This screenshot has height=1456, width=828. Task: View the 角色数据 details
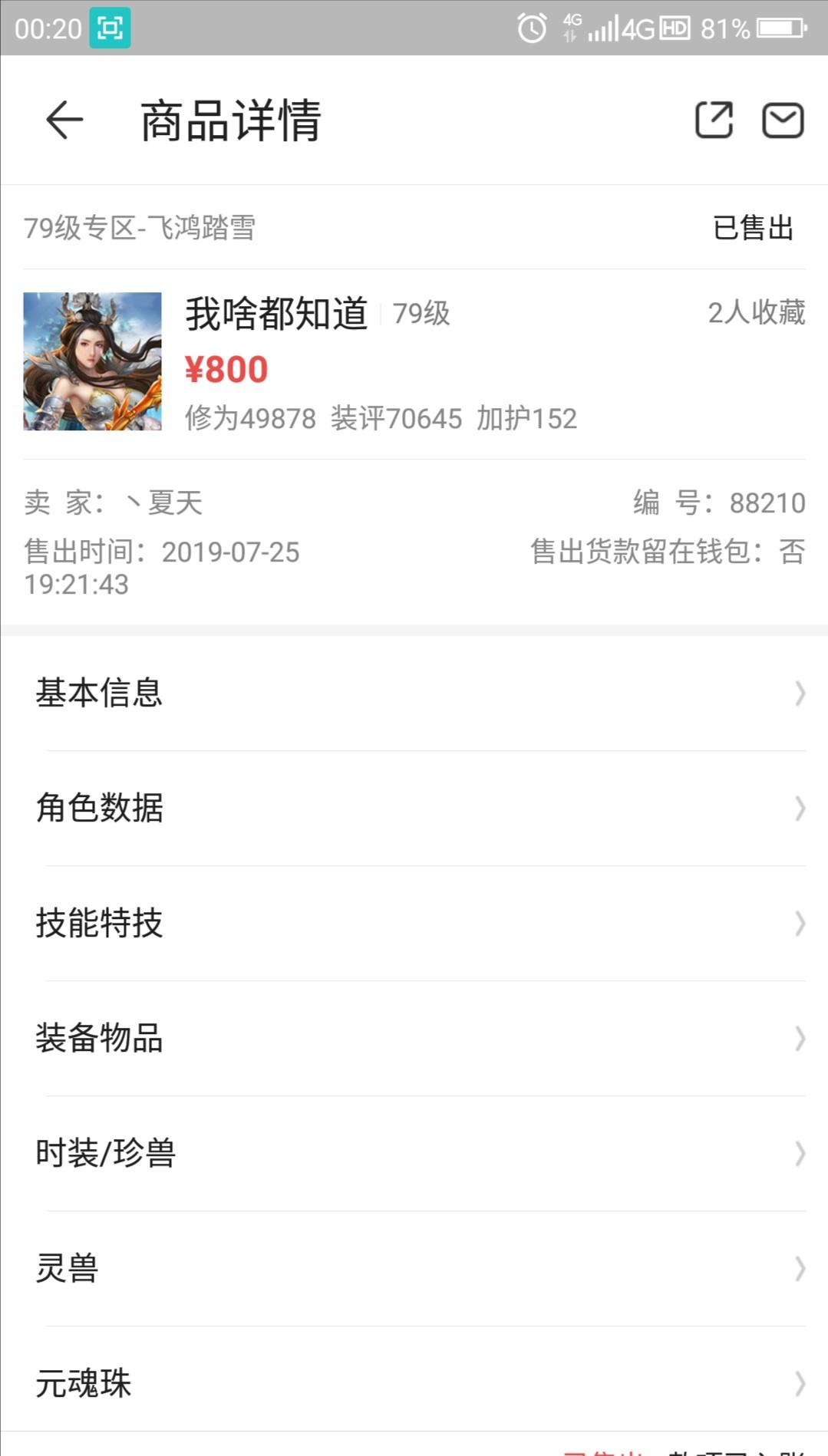pos(414,808)
